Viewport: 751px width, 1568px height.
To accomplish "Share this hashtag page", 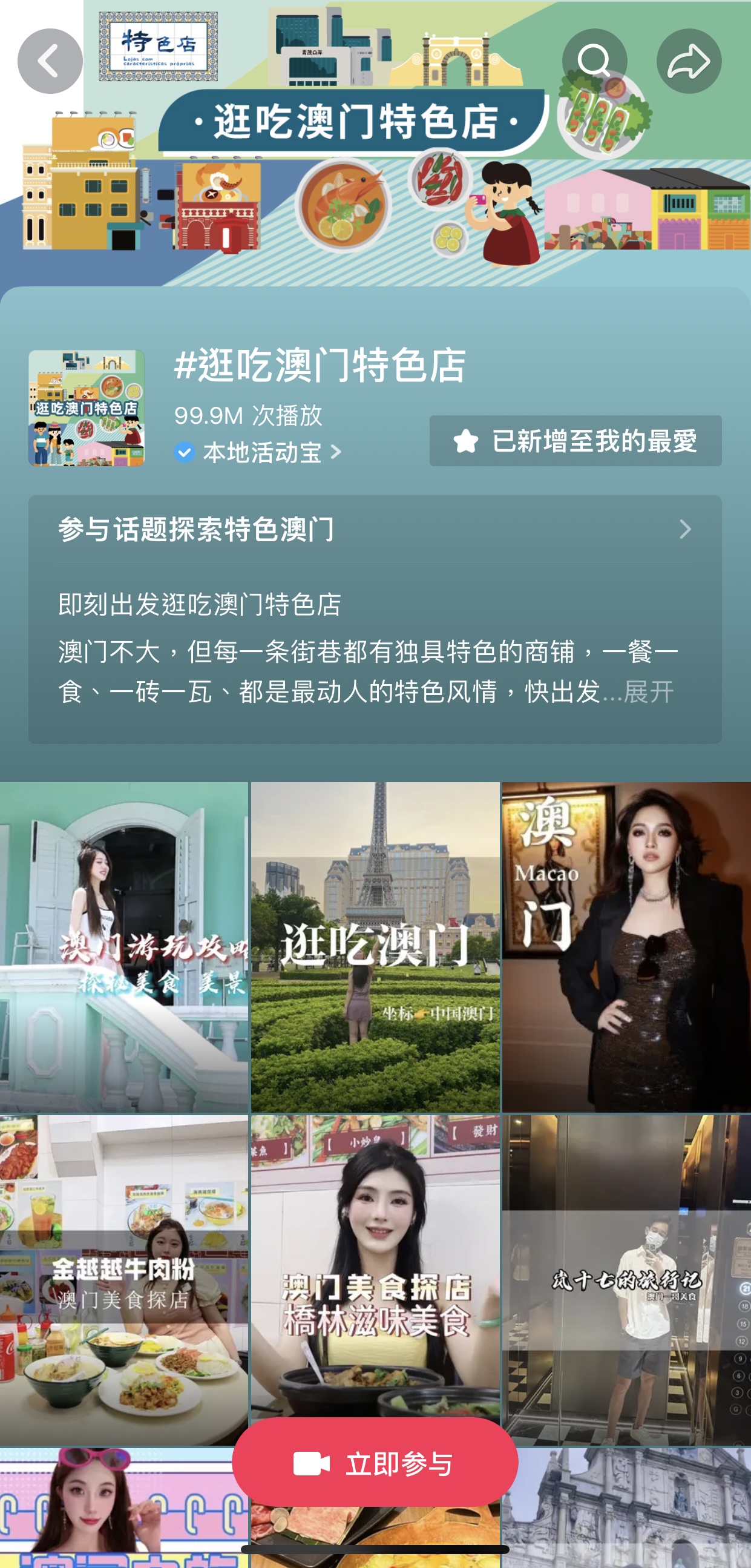I will [x=689, y=61].
